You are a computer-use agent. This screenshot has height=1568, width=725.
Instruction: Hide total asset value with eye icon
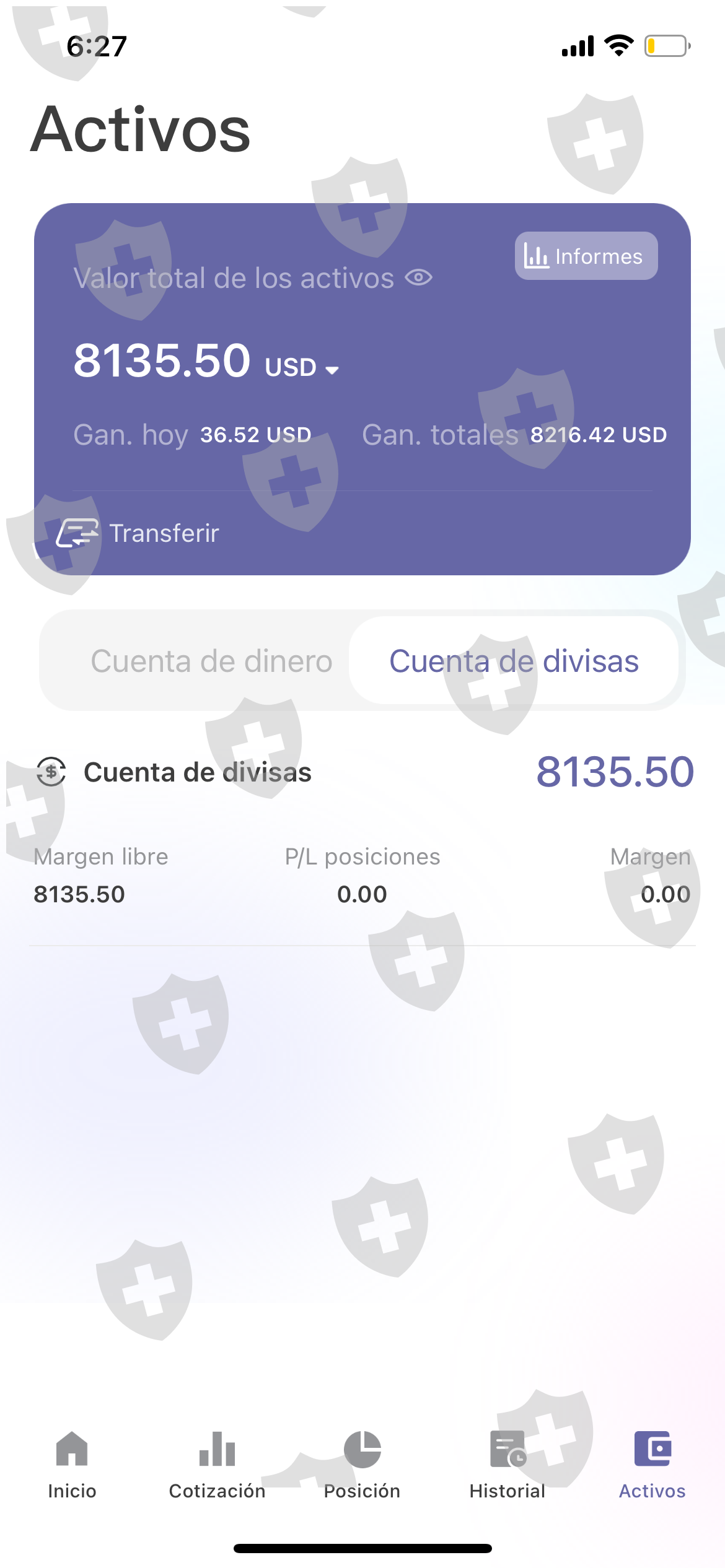click(x=418, y=277)
